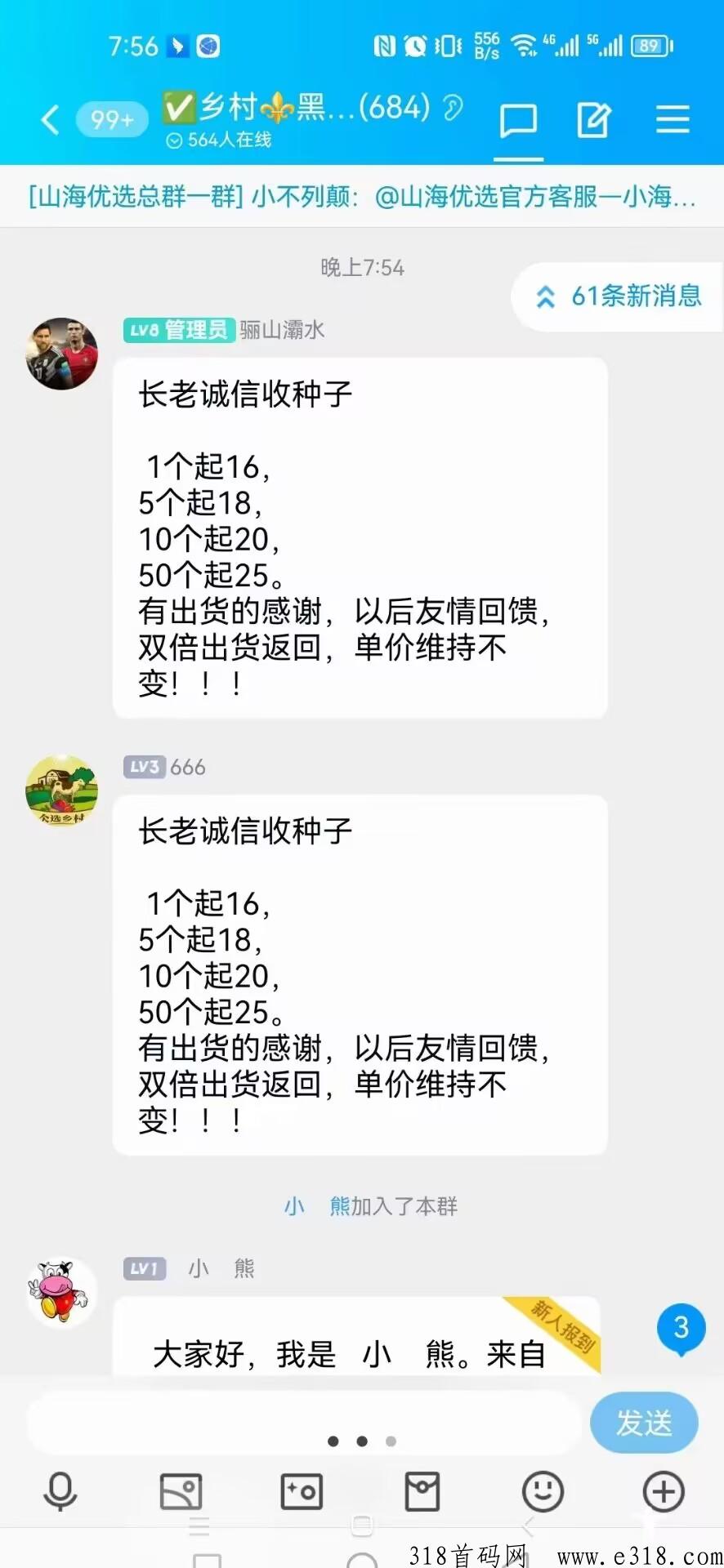
Task: Open the 山海优选 announcement bar
Action: 362,195
